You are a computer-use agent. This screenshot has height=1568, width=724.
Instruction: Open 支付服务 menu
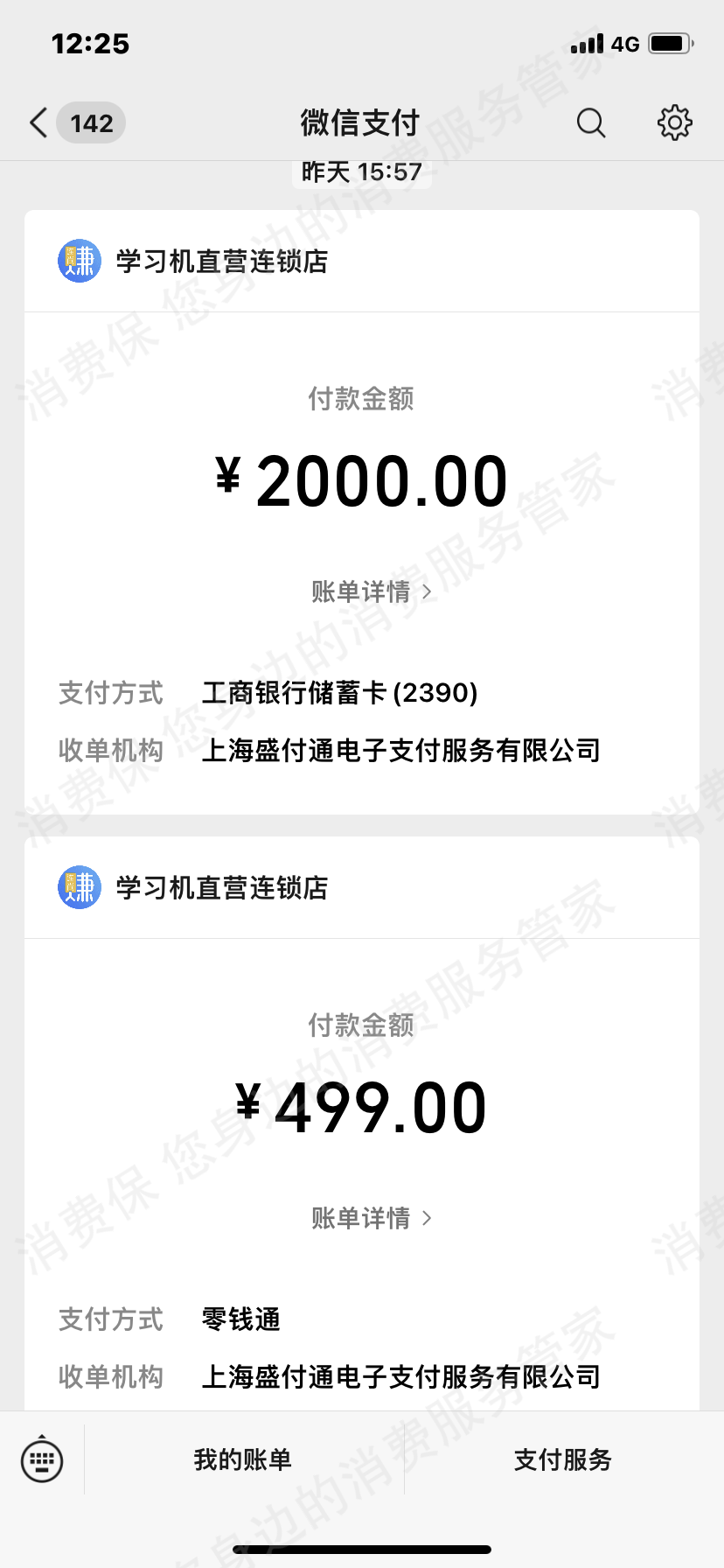click(563, 1459)
